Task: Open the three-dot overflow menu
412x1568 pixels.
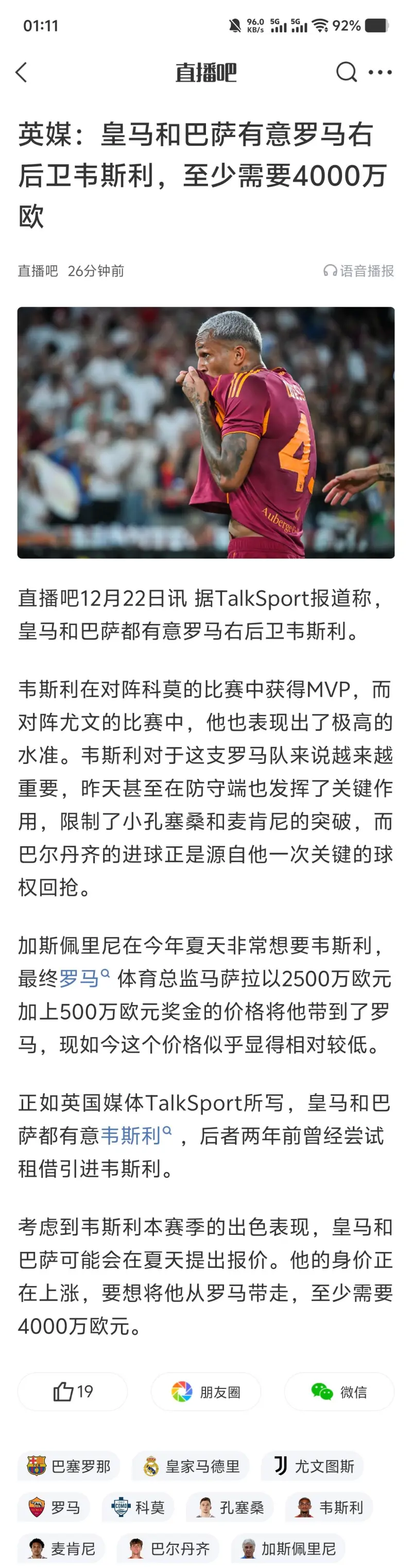Action: point(381,73)
